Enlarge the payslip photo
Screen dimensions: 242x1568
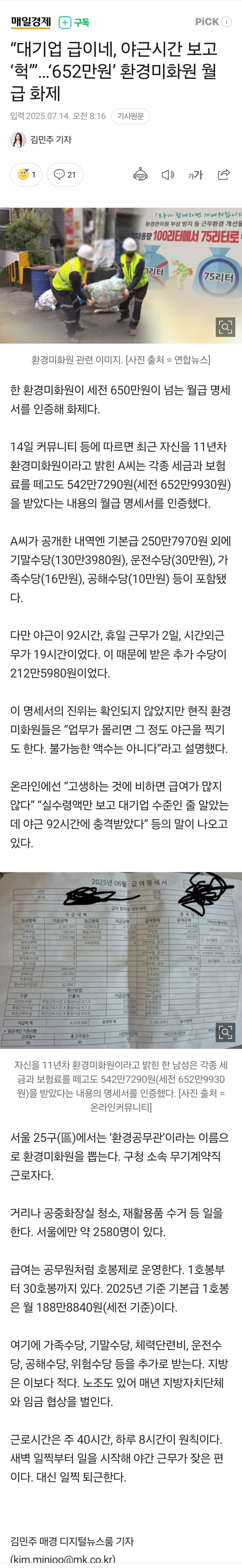[x=225, y=1031]
